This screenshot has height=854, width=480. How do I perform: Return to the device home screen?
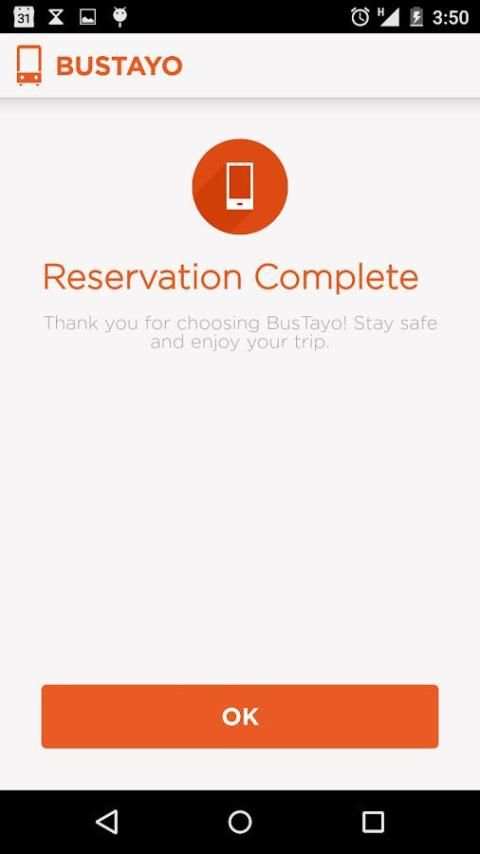coord(240,822)
